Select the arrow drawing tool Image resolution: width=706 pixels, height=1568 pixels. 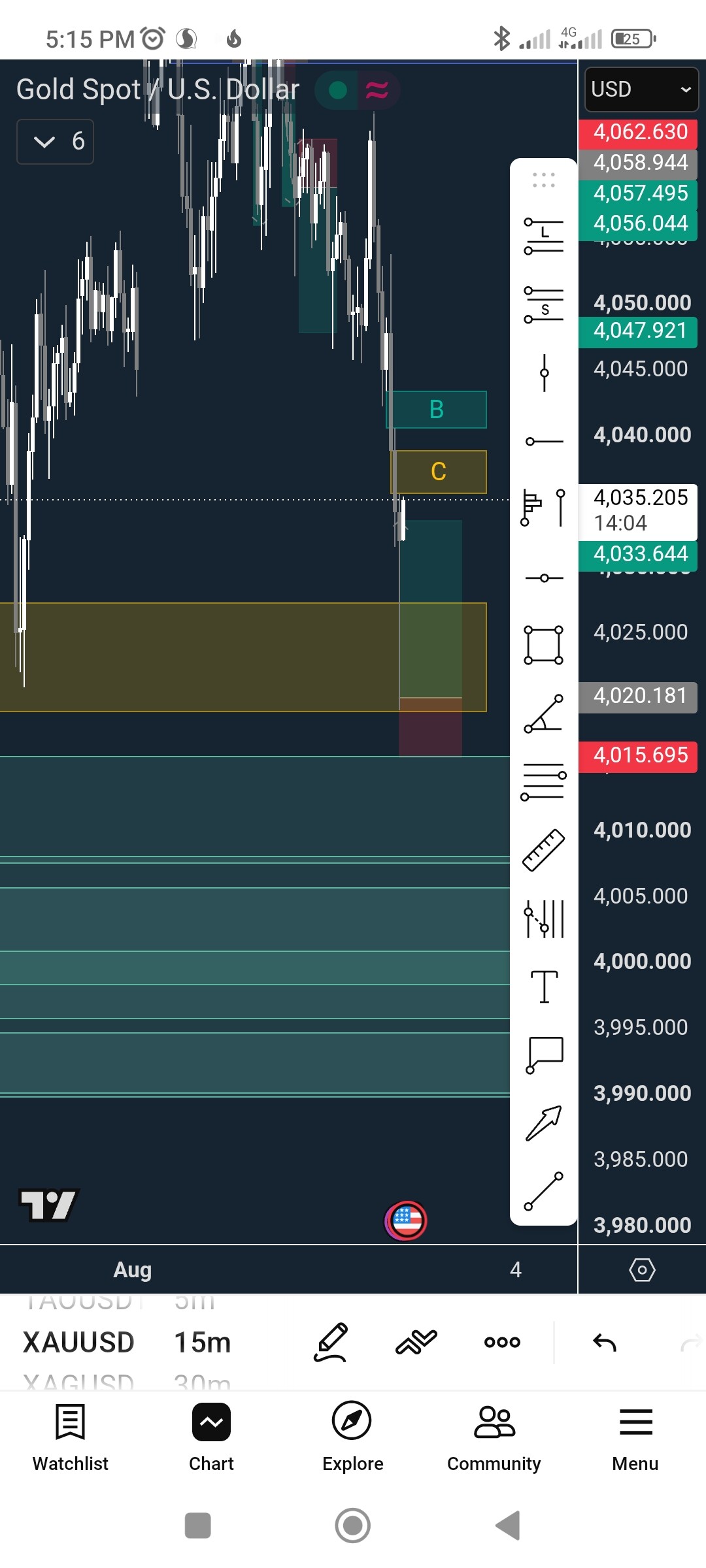[x=544, y=1123]
